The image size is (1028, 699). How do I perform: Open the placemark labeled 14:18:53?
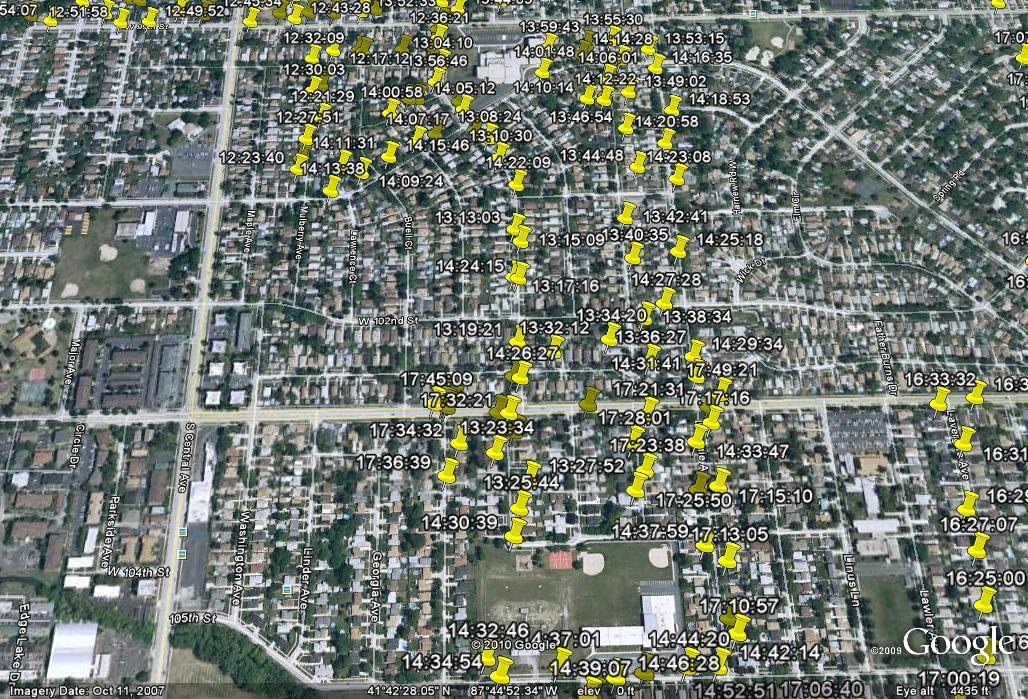pyautogui.click(x=673, y=104)
